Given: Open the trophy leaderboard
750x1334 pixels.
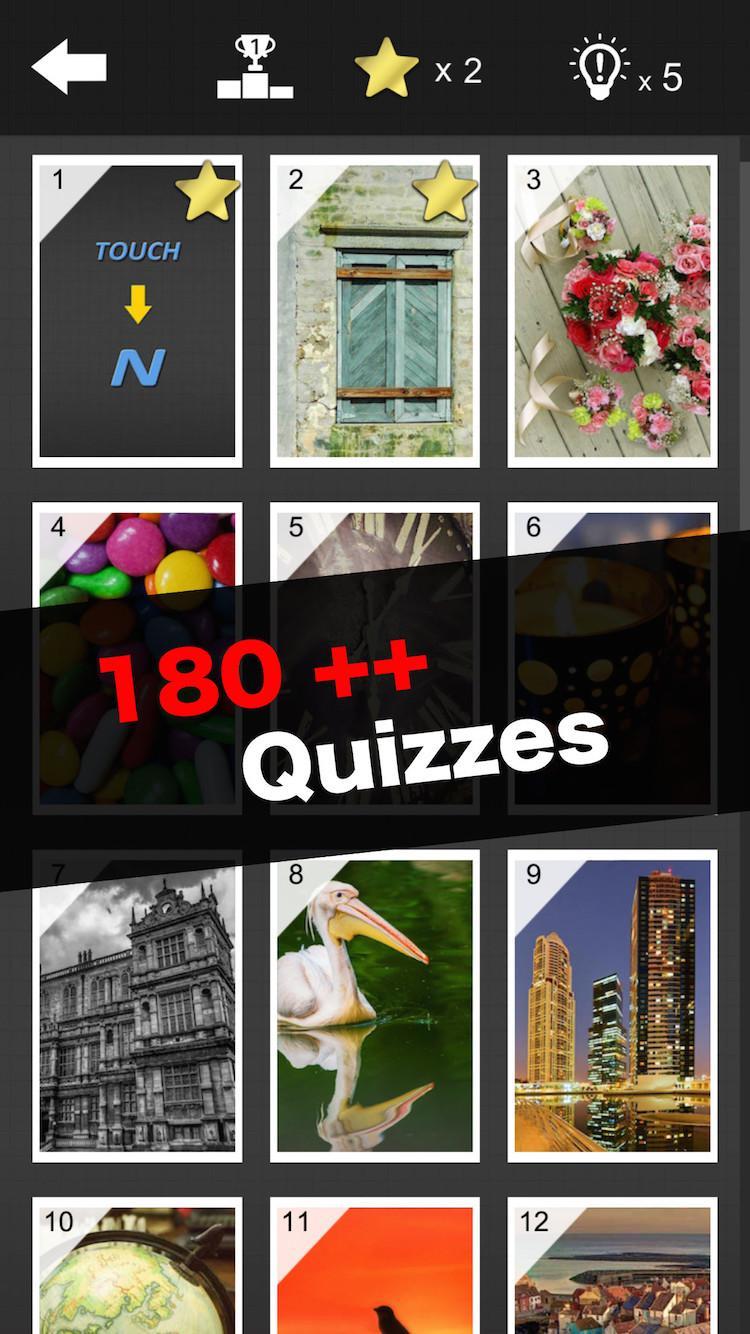Looking at the screenshot, I should (255, 68).
